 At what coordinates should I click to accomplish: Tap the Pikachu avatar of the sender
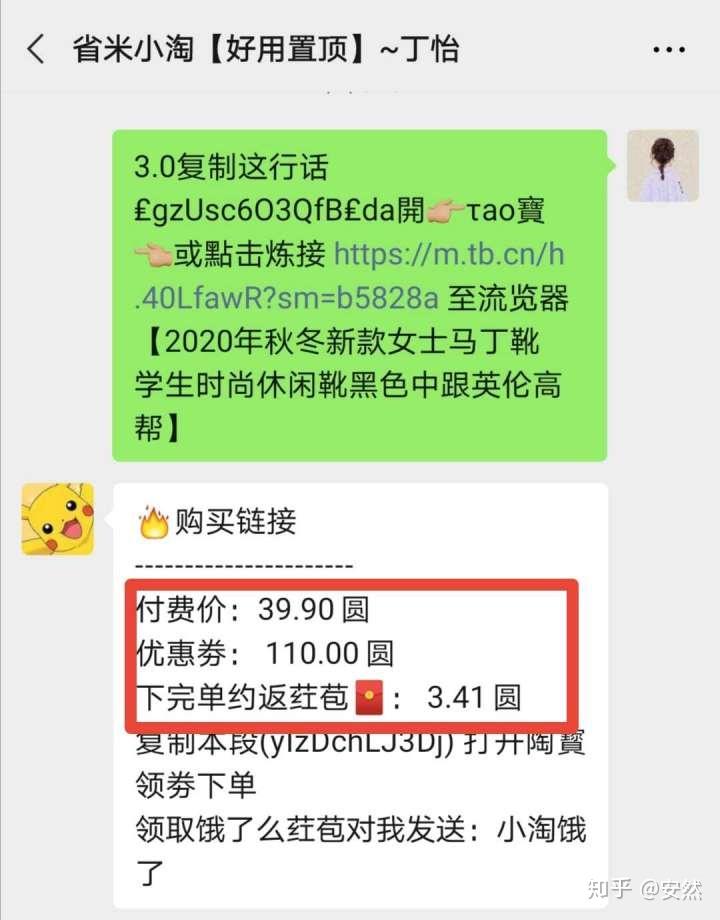[x=58, y=519]
